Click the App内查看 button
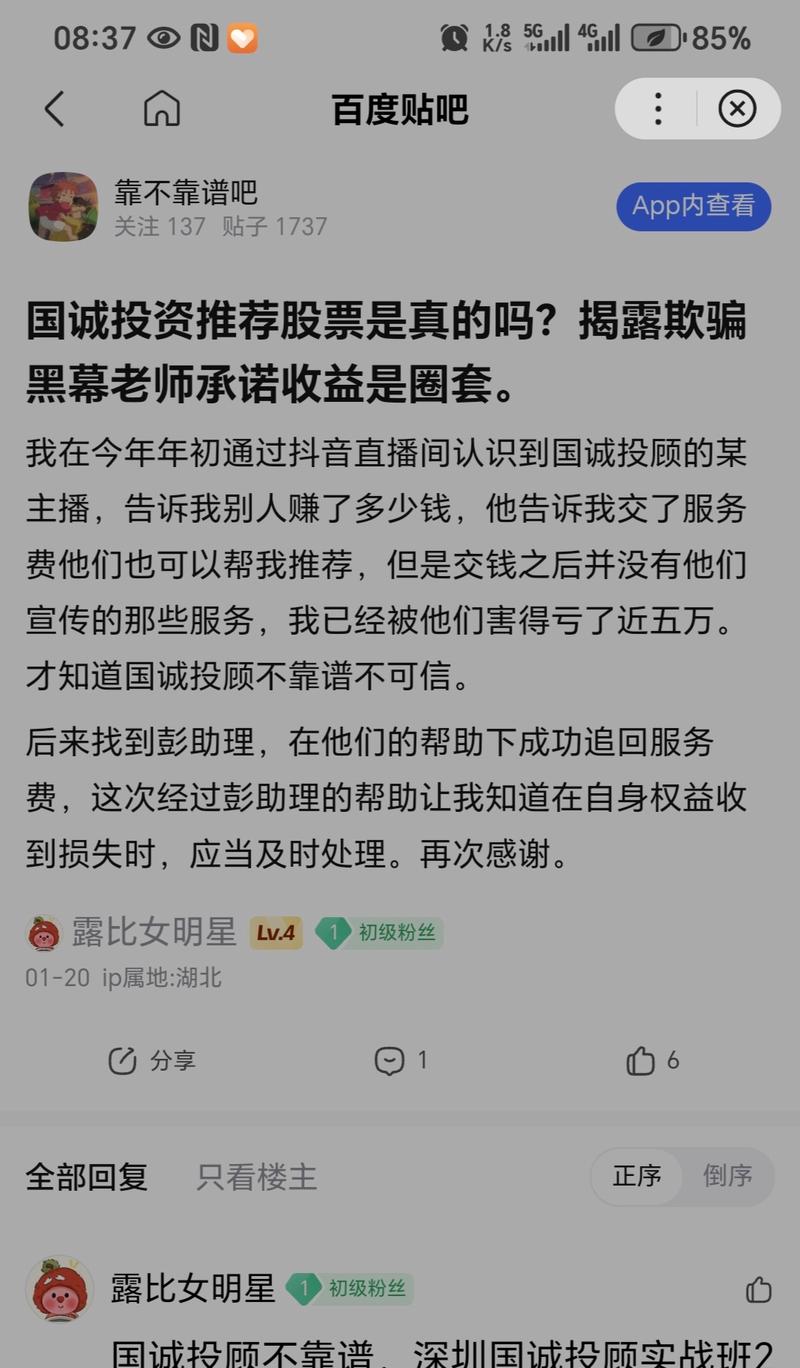The height and width of the screenshot is (1368, 800). tap(693, 207)
